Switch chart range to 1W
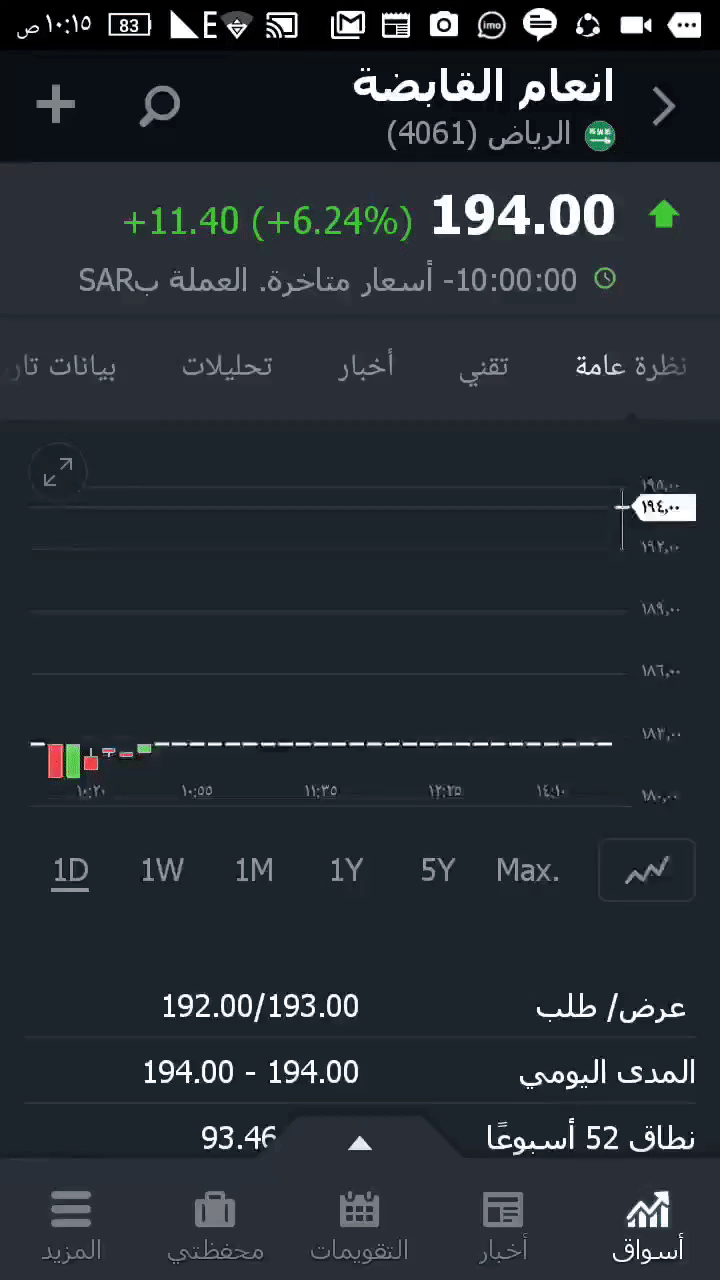Viewport: 720px width, 1280px height. (162, 871)
